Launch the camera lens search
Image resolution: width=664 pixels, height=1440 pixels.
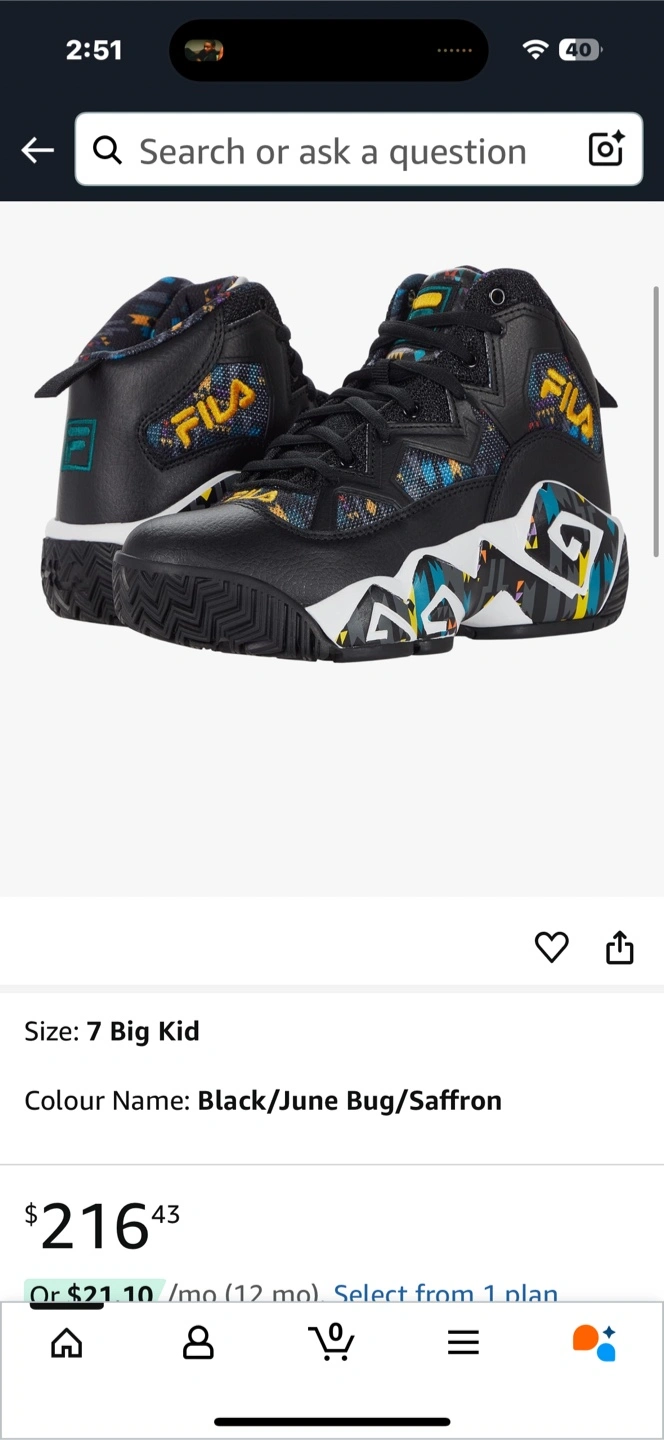pos(606,150)
